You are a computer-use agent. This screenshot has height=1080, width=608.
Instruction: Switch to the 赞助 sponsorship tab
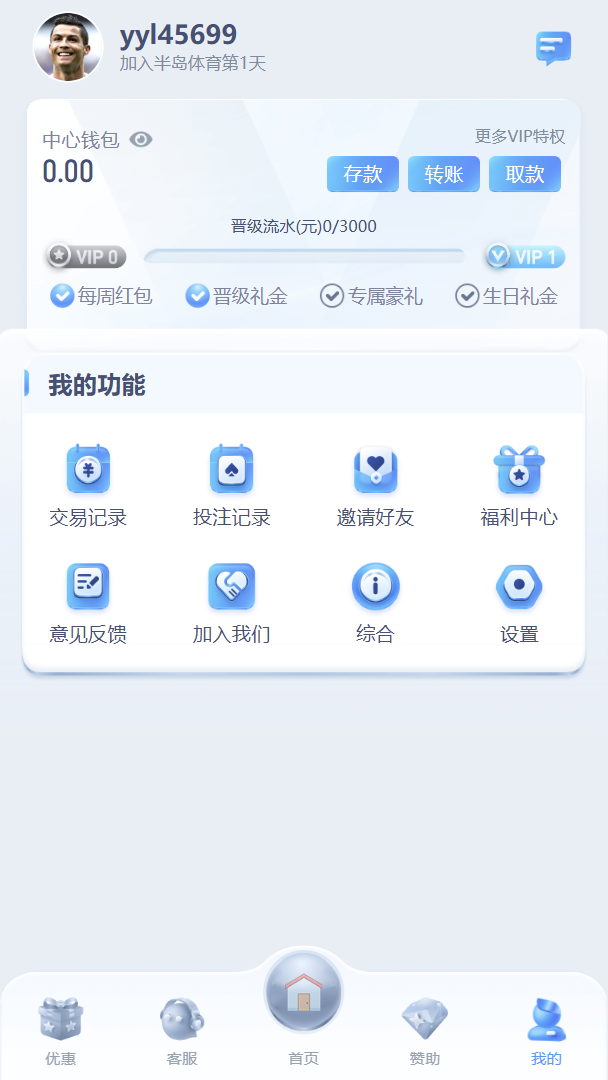point(425,1031)
